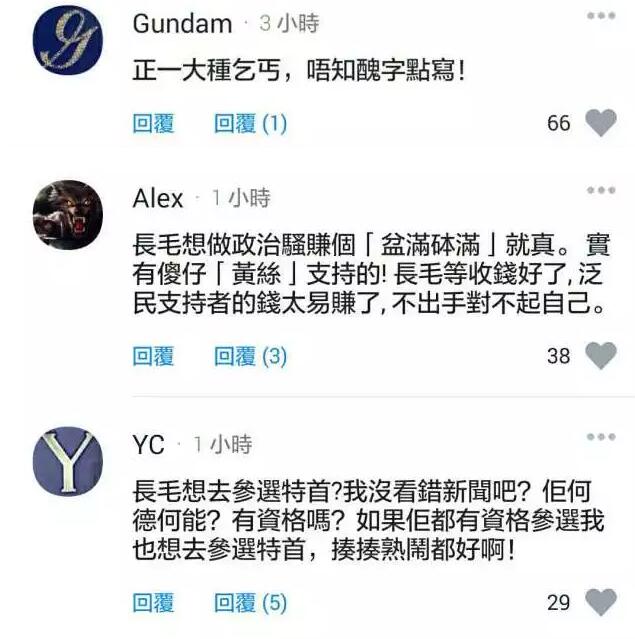
Task: Open the overflow menu on Gundam's comment
Action: coord(600,16)
